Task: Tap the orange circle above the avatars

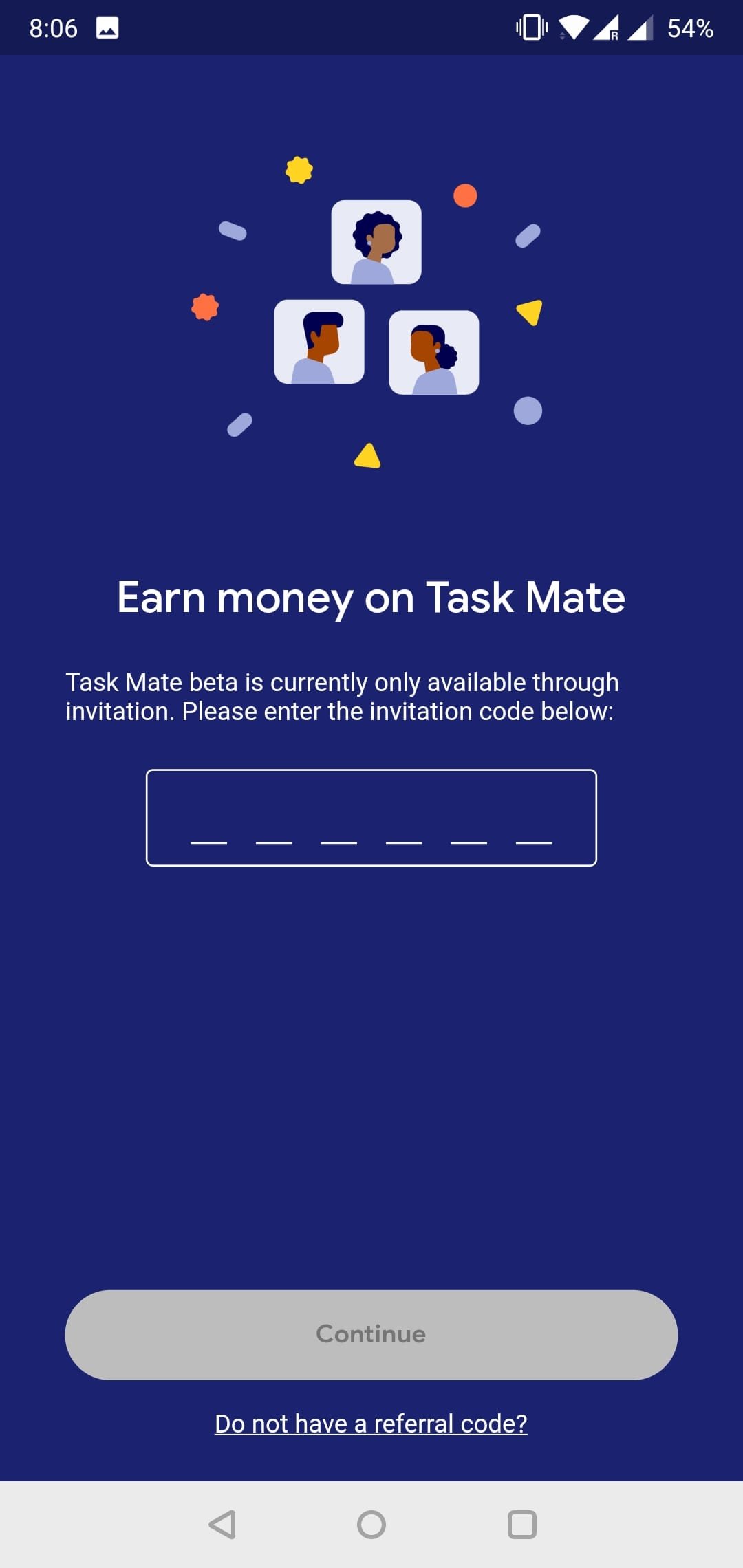Action: click(x=464, y=196)
